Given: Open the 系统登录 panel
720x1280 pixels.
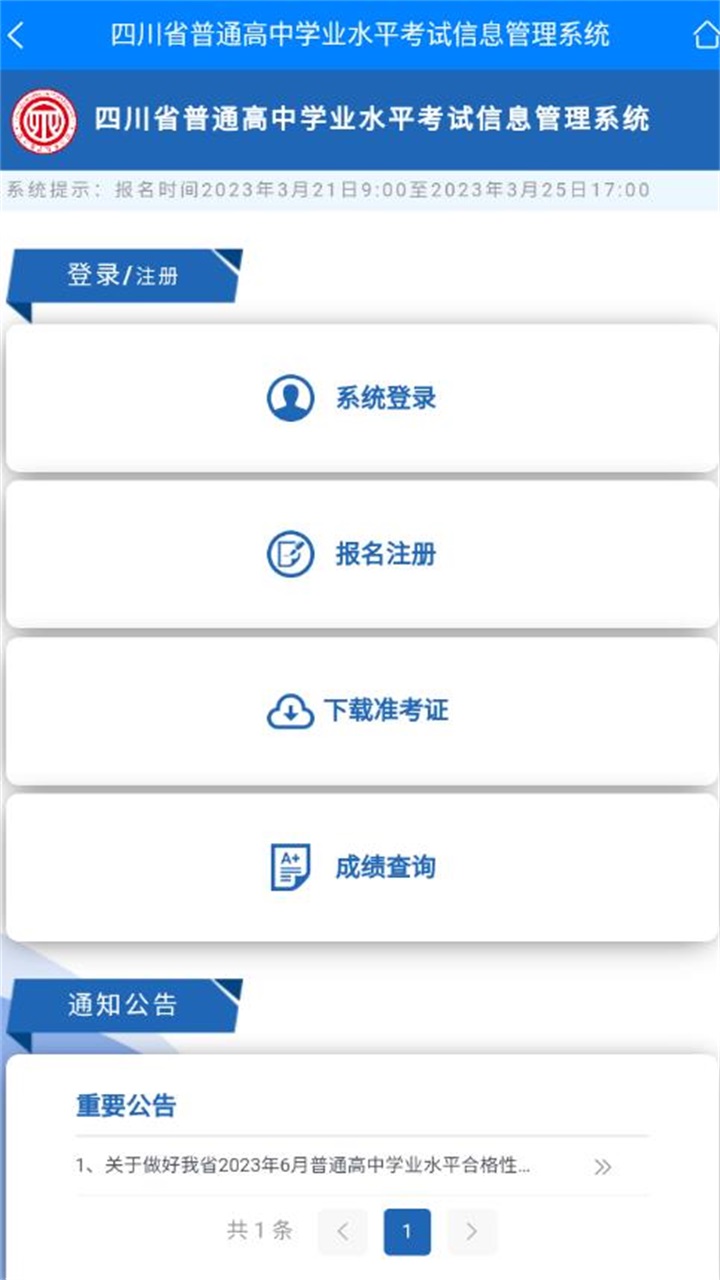Looking at the screenshot, I should tap(360, 396).
